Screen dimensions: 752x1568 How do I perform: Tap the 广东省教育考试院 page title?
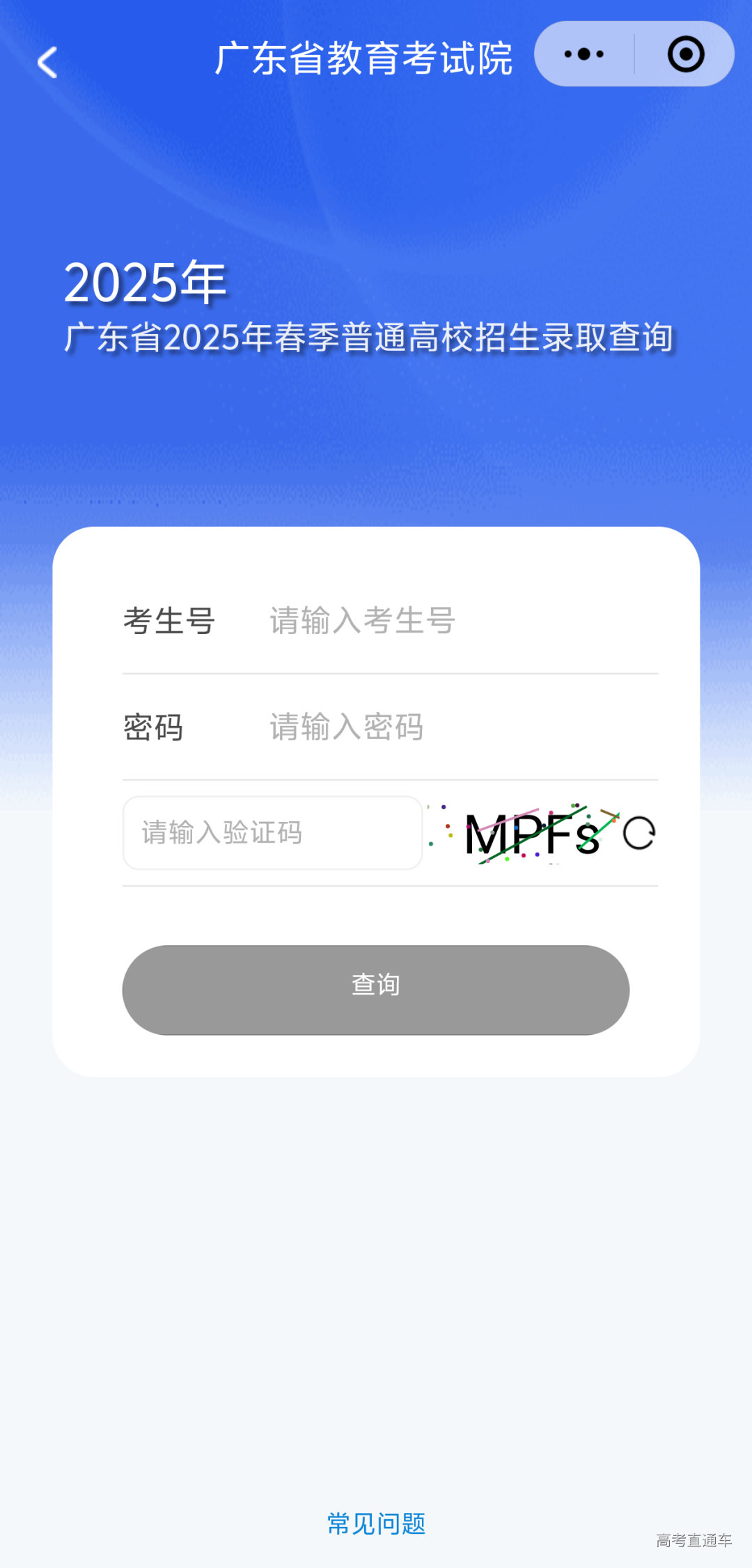pos(365,61)
